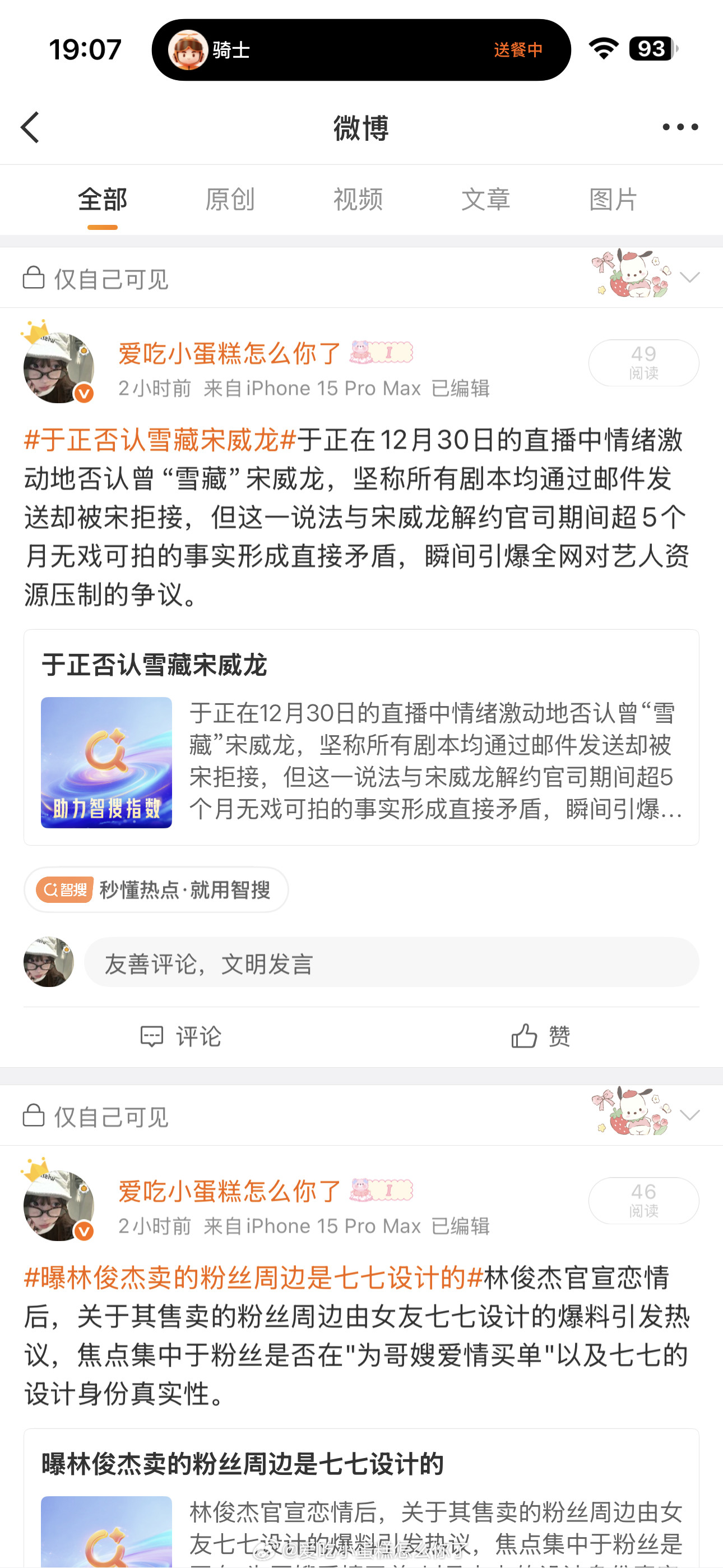Switch to the 图片 tab
This screenshot has height=1568, width=723.
click(x=611, y=199)
